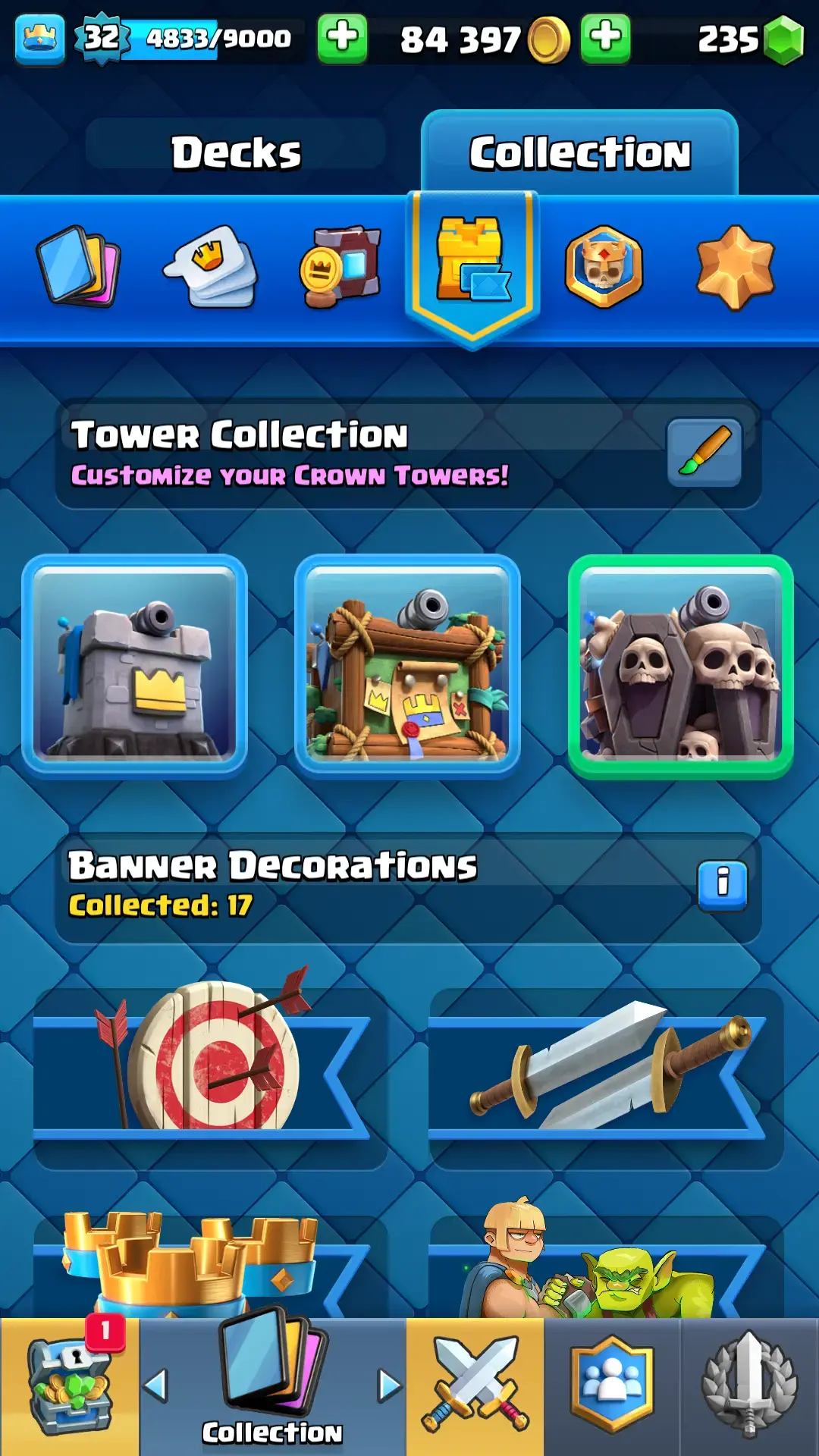Select the skull graveyard tower skin
819x1456 pixels.
click(680, 666)
